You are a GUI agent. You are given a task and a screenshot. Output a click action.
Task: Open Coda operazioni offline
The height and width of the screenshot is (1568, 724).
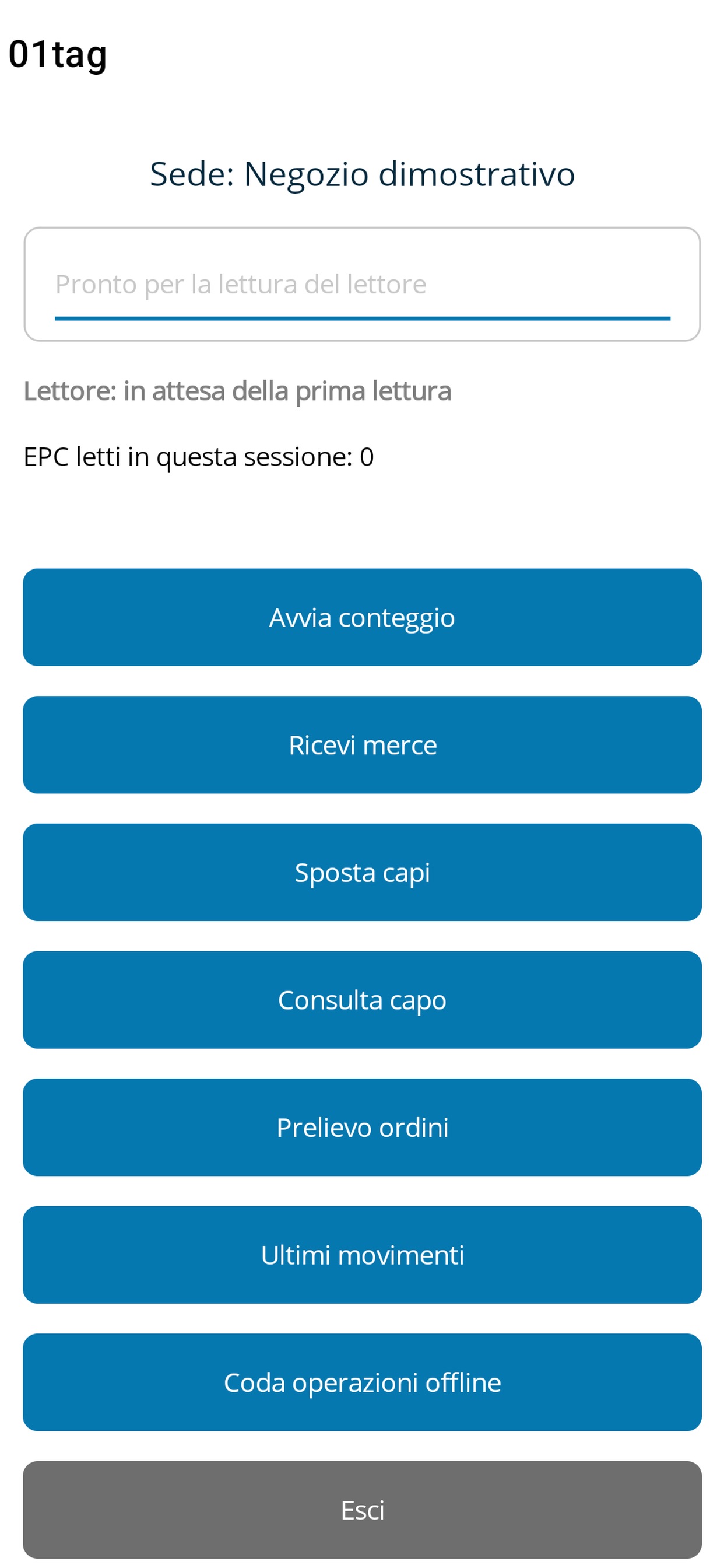(362, 1382)
